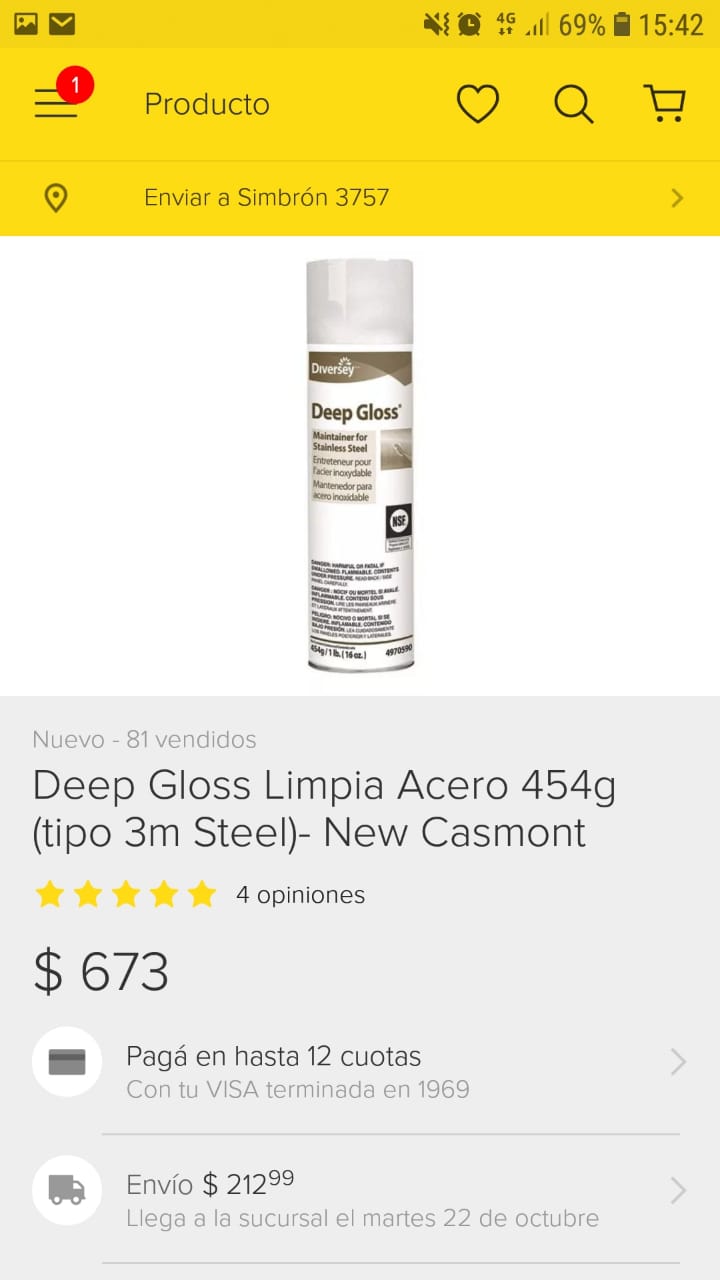
Task: Open Pagá en hasta 12 cuotas options
Action: 360,1071
